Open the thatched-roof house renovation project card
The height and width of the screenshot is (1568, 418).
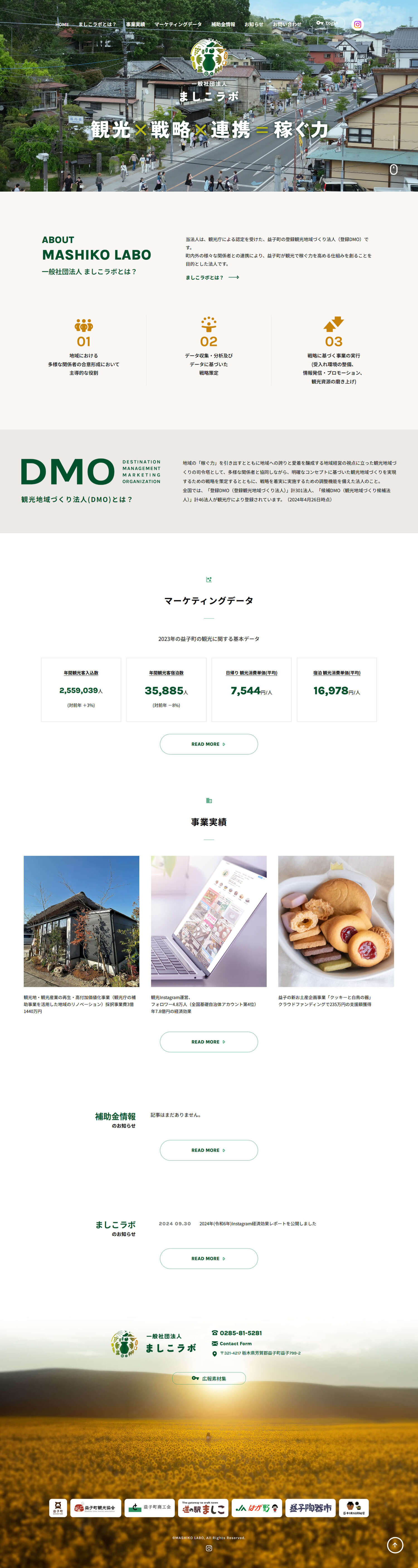pyautogui.click(x=82, y=921)
